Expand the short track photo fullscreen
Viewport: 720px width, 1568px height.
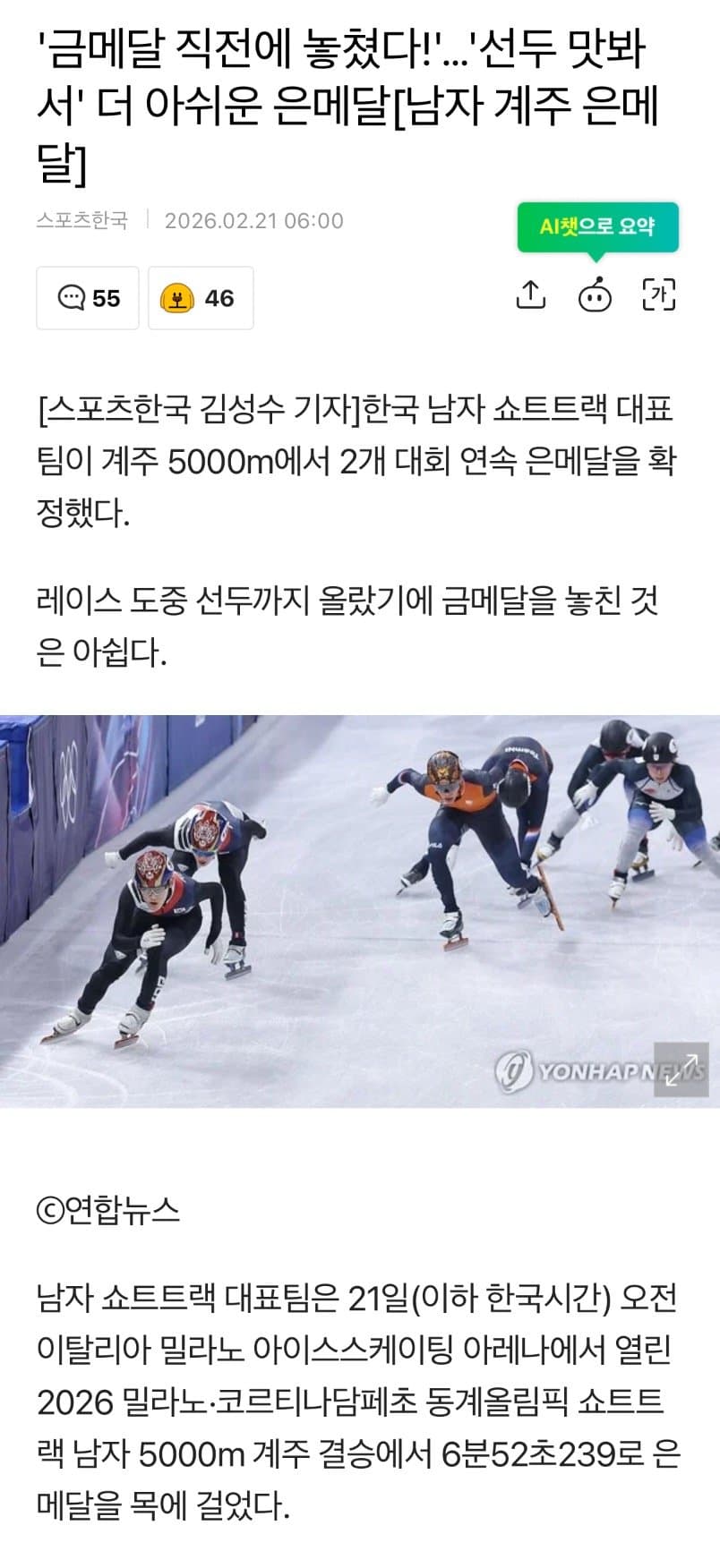point(681,1069)
